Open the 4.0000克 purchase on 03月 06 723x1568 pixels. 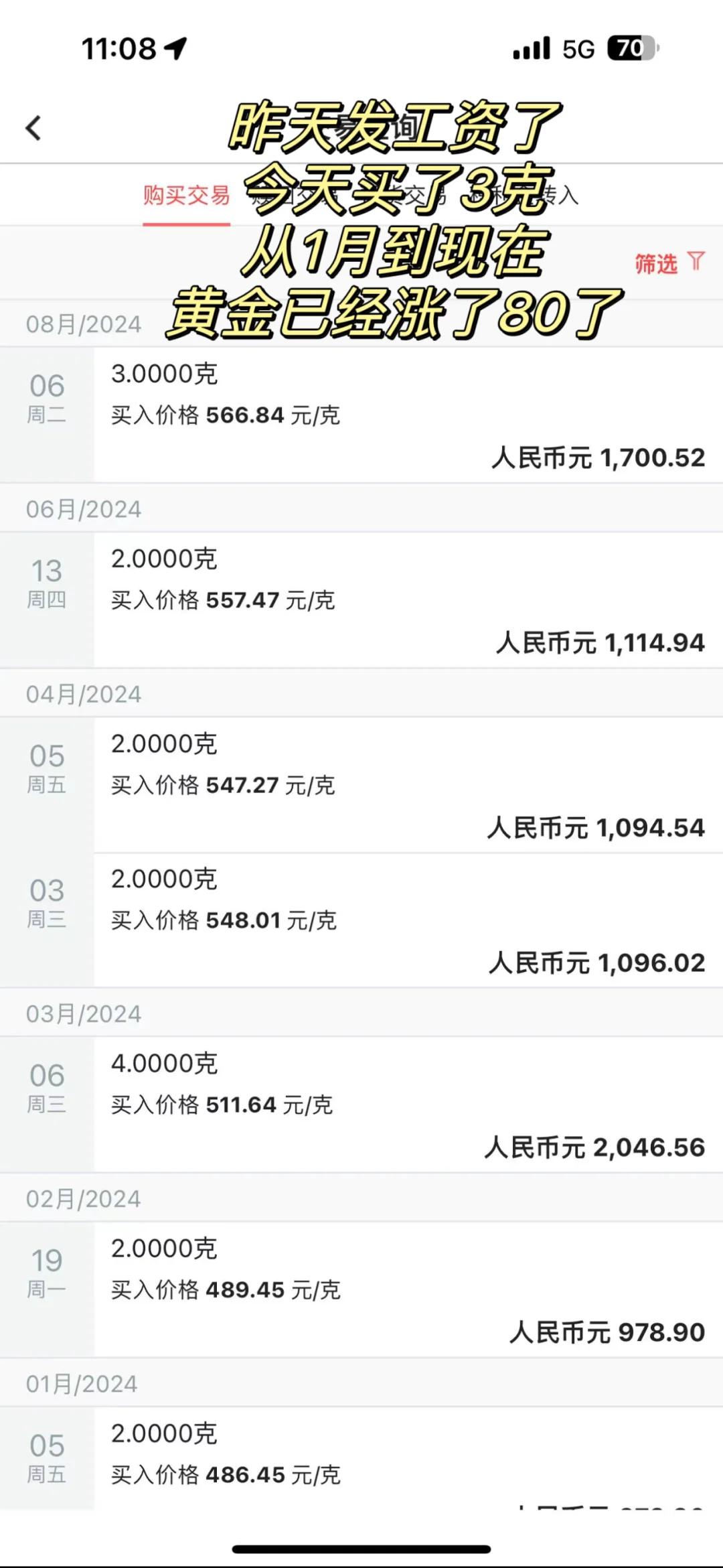(x=361, y=1104)
